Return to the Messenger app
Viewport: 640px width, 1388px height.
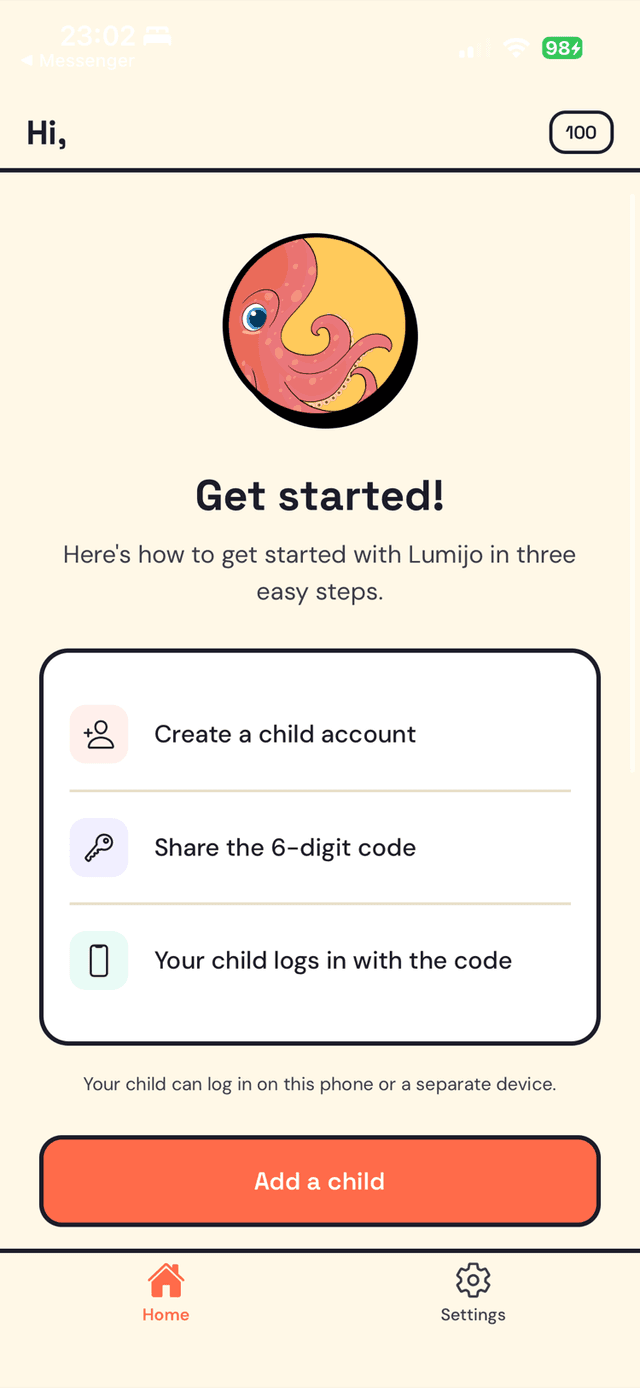click(80, 61)
